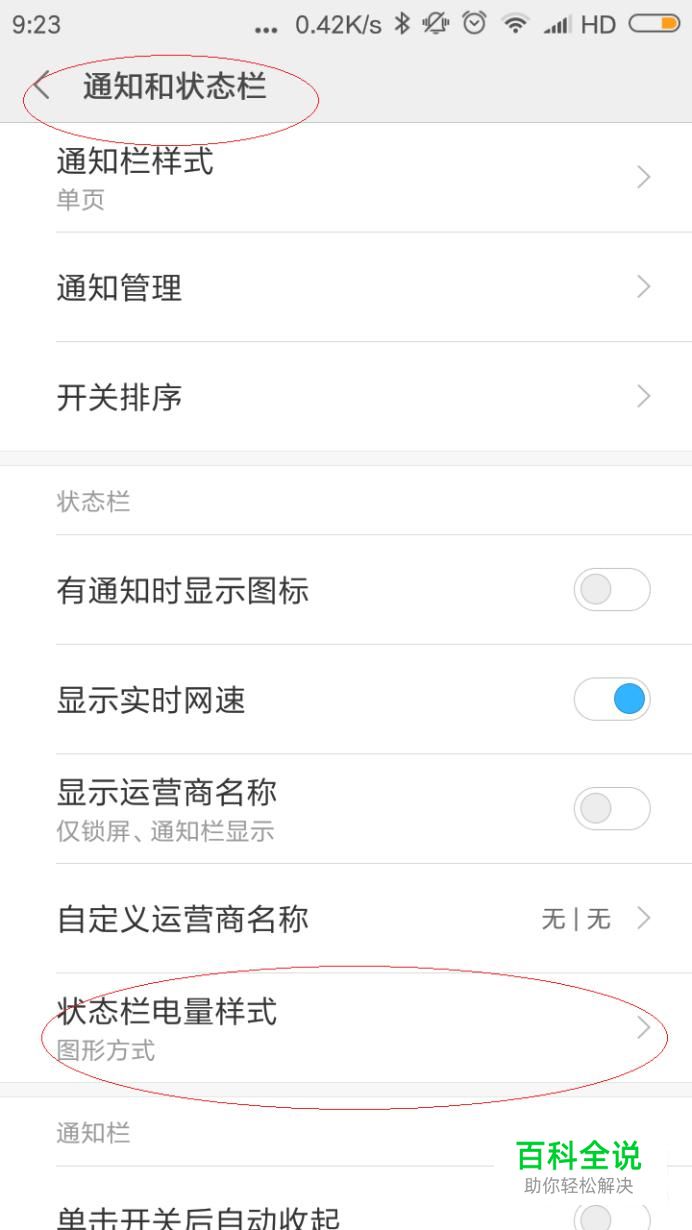The height and width of the screenshot is (1230, 692).
Task: Open 状态栏电量样式
Action: 346,1028
